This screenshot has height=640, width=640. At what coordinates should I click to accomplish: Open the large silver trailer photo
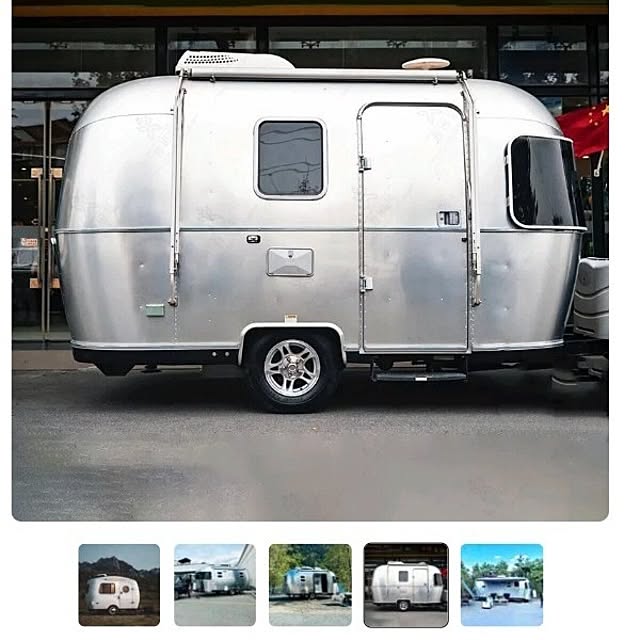(310, 260)
